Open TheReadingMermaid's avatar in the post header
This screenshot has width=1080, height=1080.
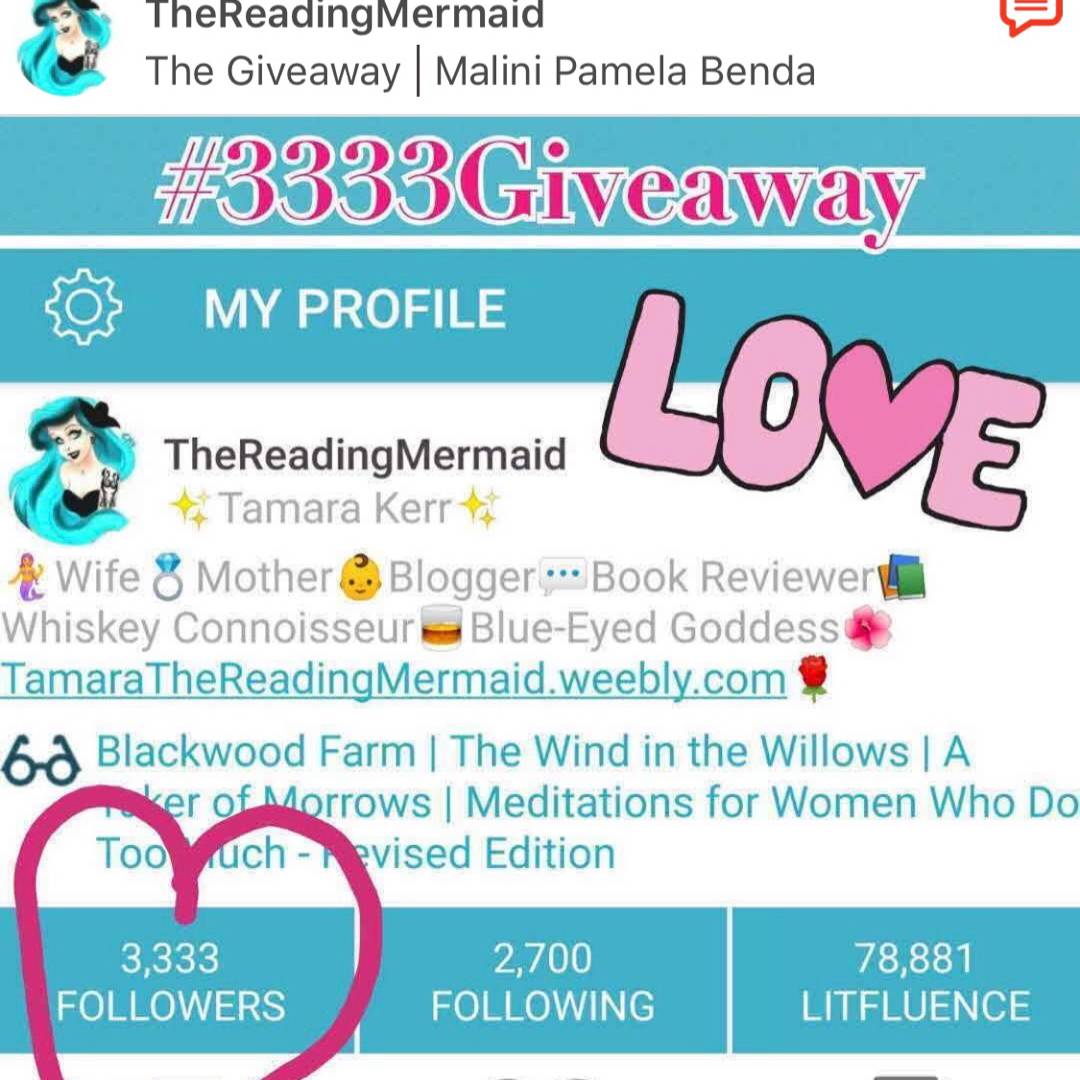coord(62,45)
